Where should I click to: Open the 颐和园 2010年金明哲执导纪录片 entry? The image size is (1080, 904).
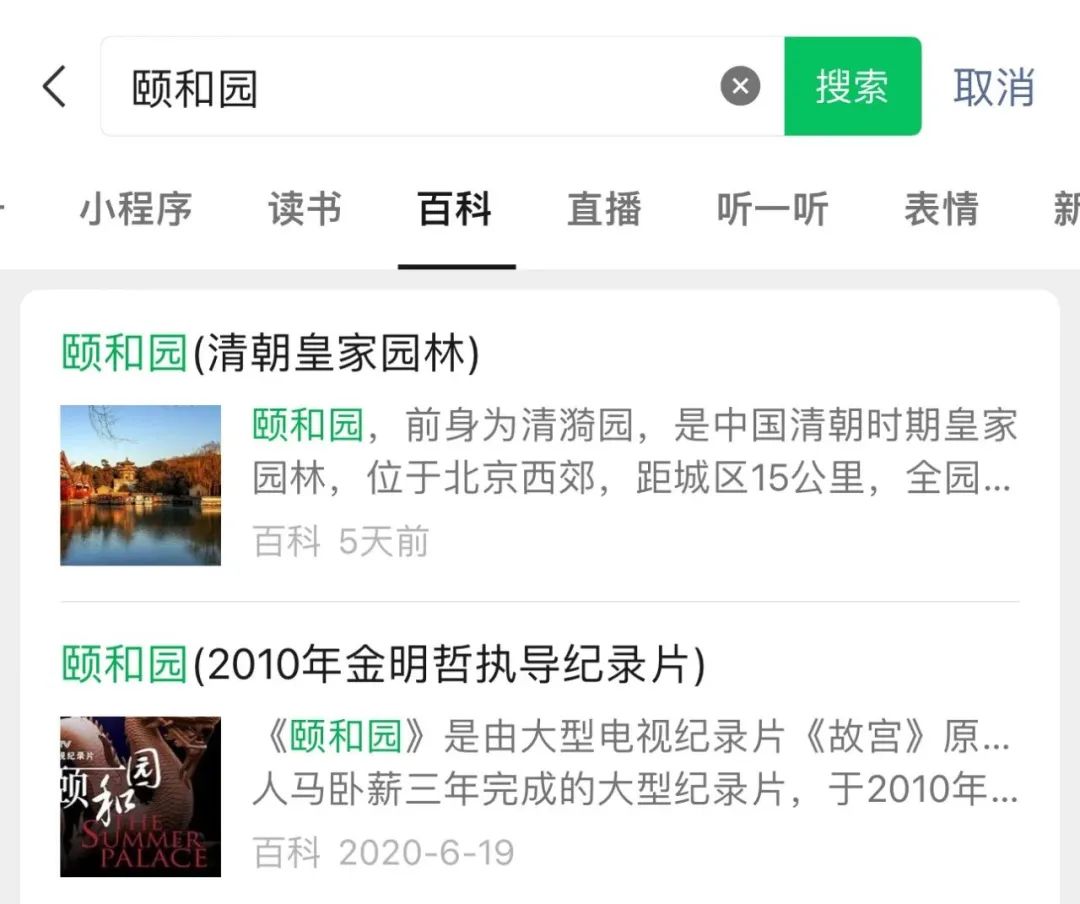(384, 664)
